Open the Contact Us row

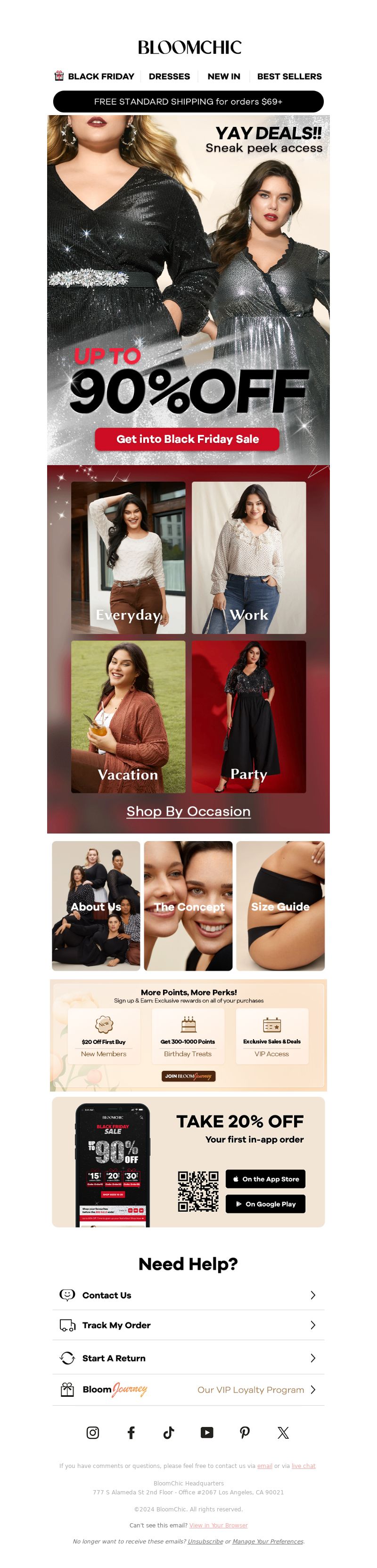pyautogui.click(x=188, y=1295)
